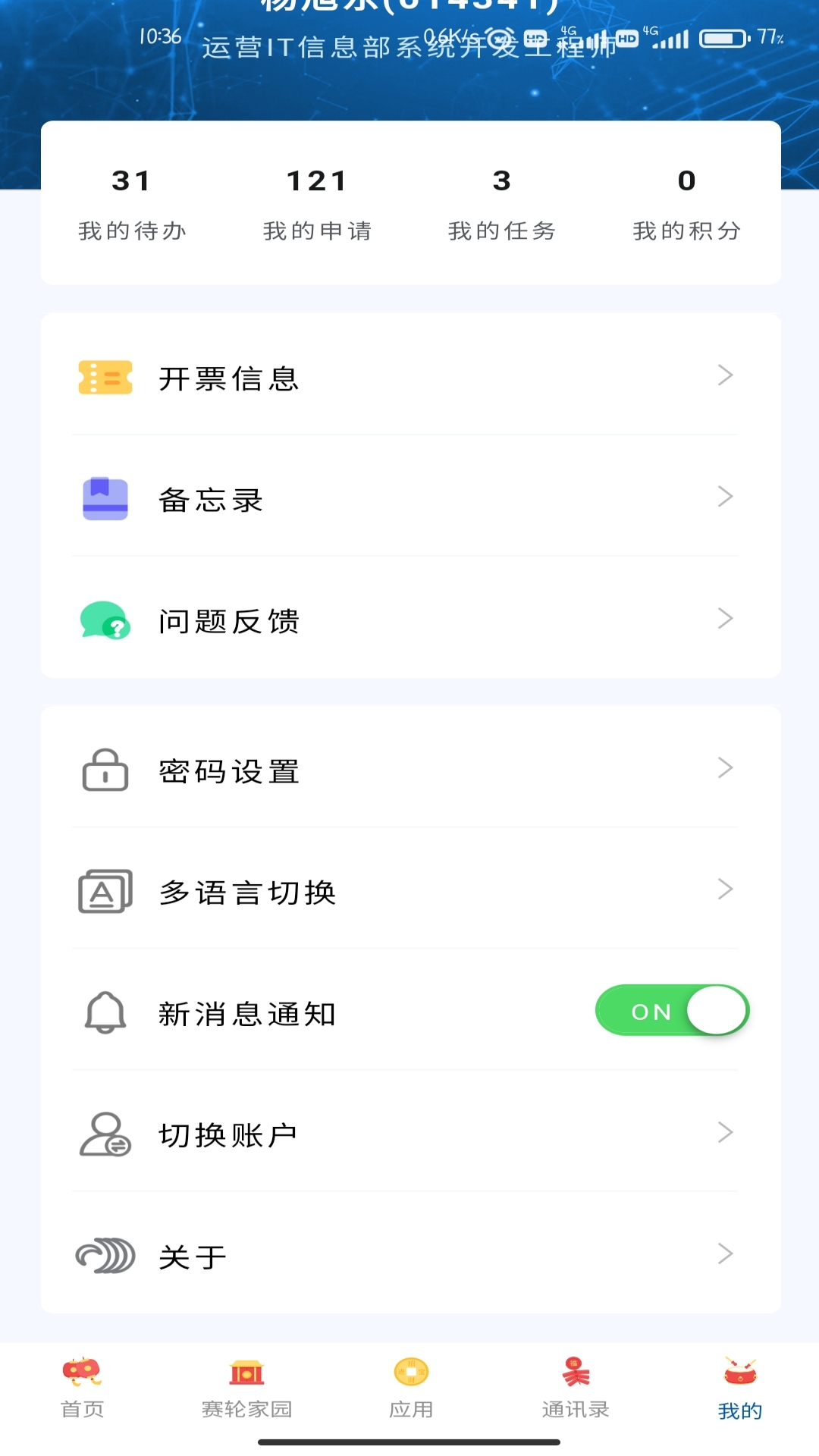The height and width of the screenshot is (1456, 819).
Task: Open 关于 via the spiral icon
Action: click(105, 1255)
